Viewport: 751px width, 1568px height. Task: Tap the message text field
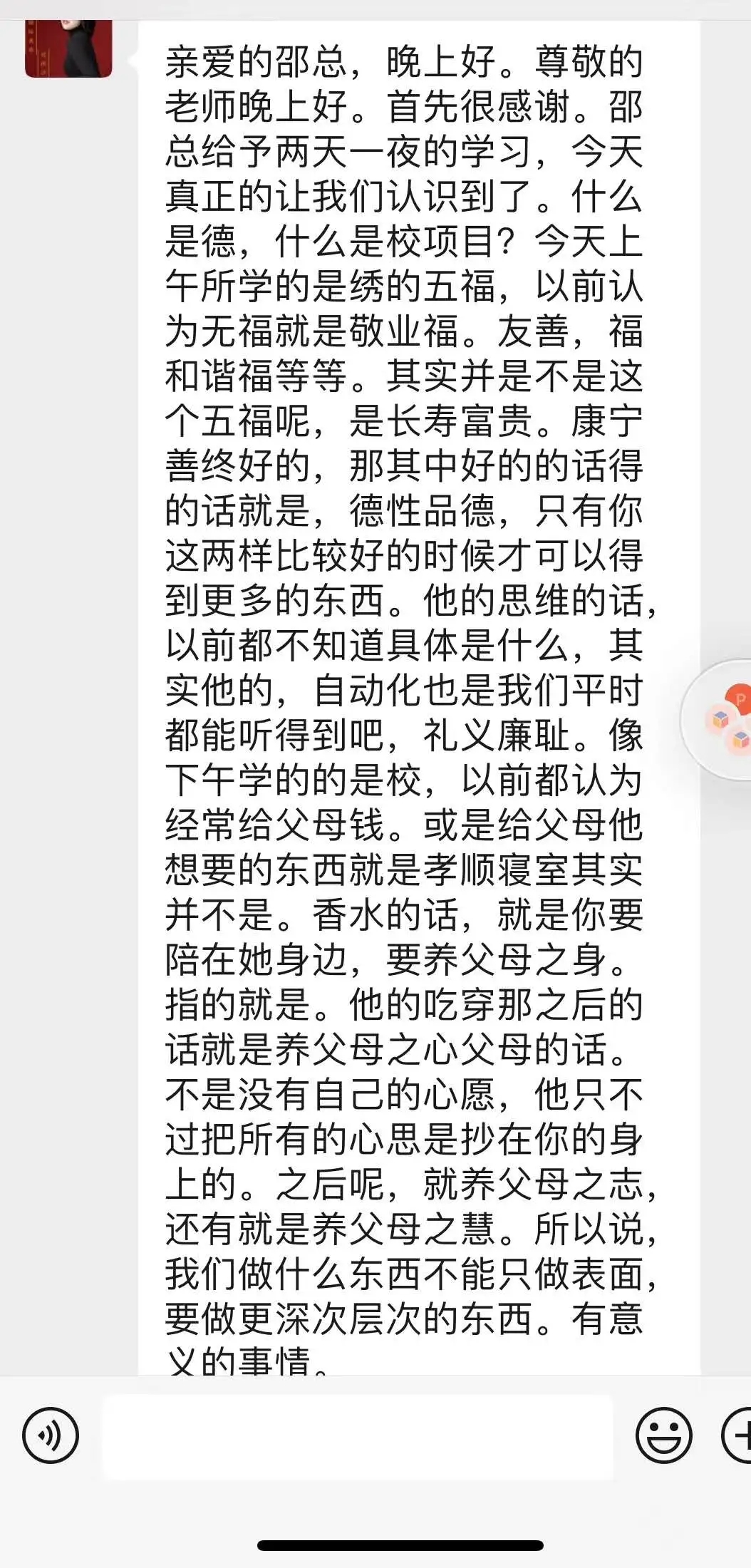(x=356, y=1436)
